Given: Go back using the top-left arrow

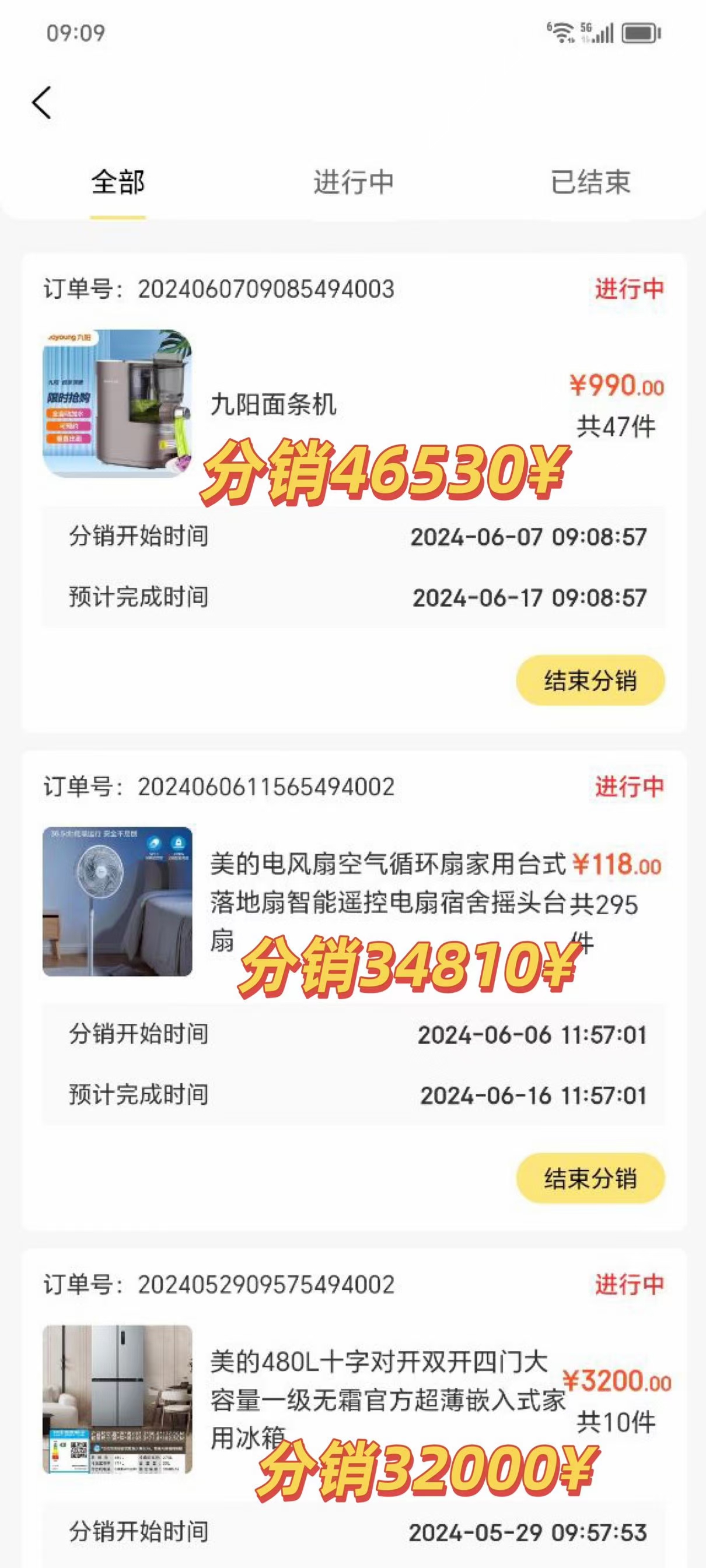Looking at the screenshot, I should (41, 102).
